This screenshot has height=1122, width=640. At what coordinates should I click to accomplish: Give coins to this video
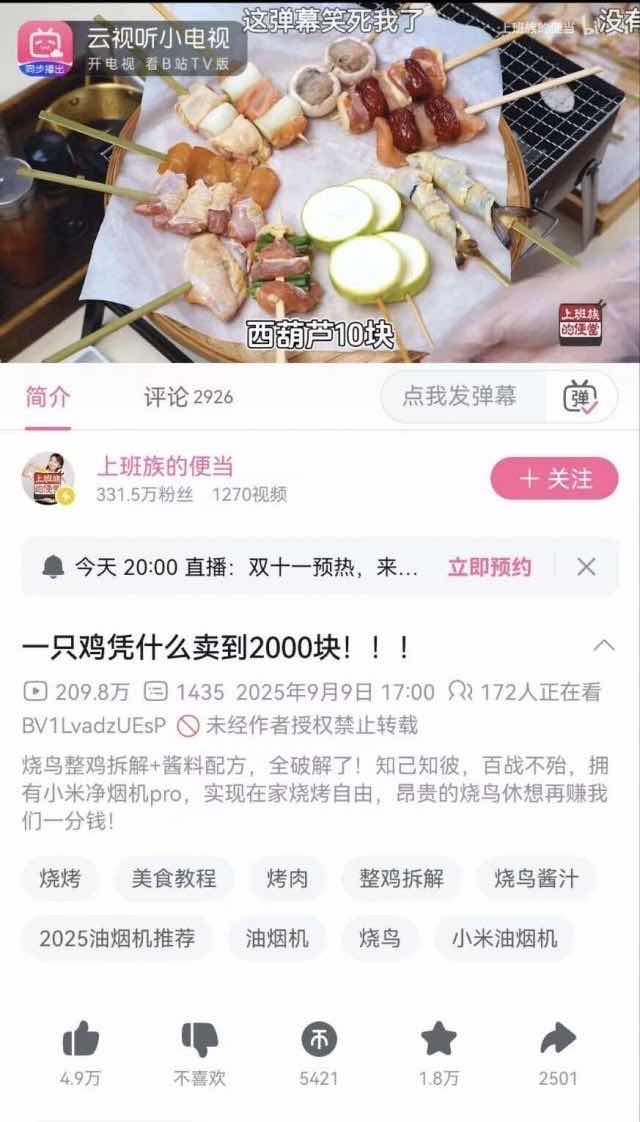click(x=319, y=1041)
